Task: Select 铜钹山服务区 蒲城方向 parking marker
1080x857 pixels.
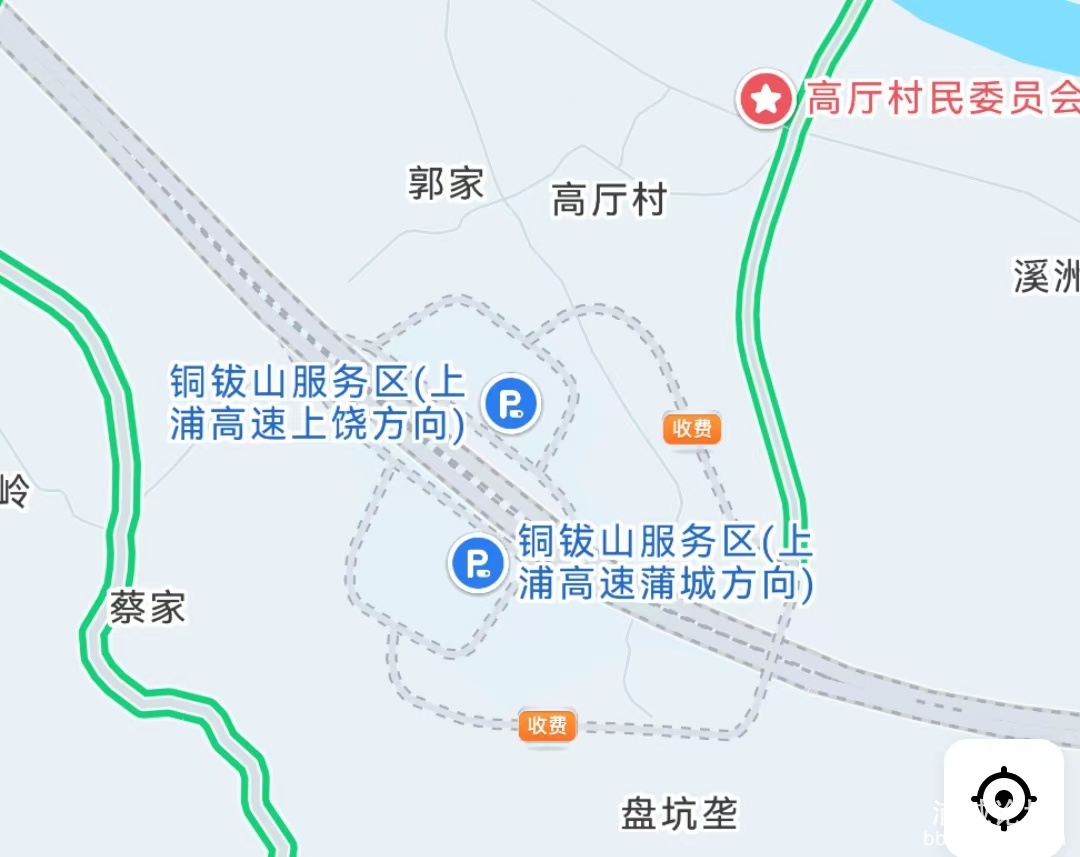Action: (x=478, y=562)
